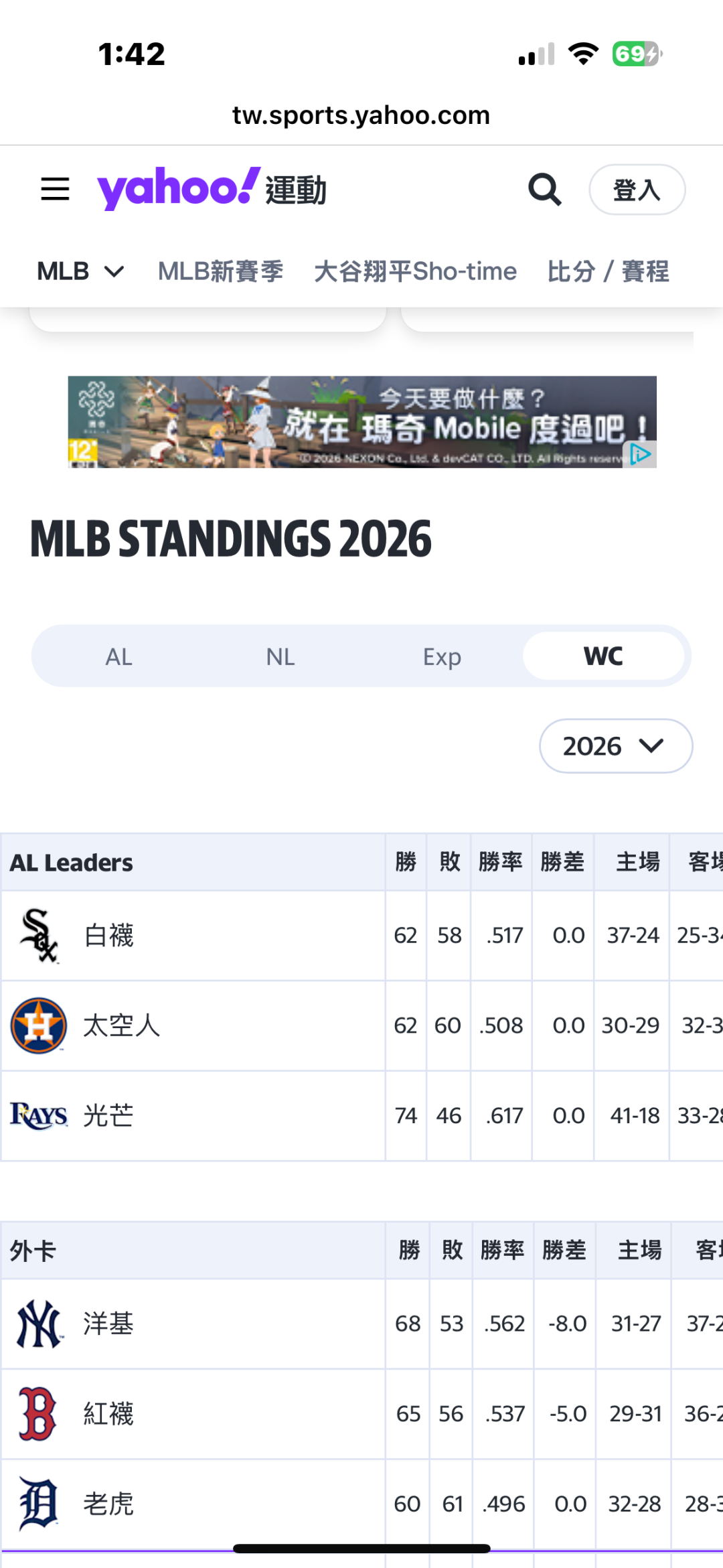Open 大谷翔平Sho-time section

[x=415, y=271]
